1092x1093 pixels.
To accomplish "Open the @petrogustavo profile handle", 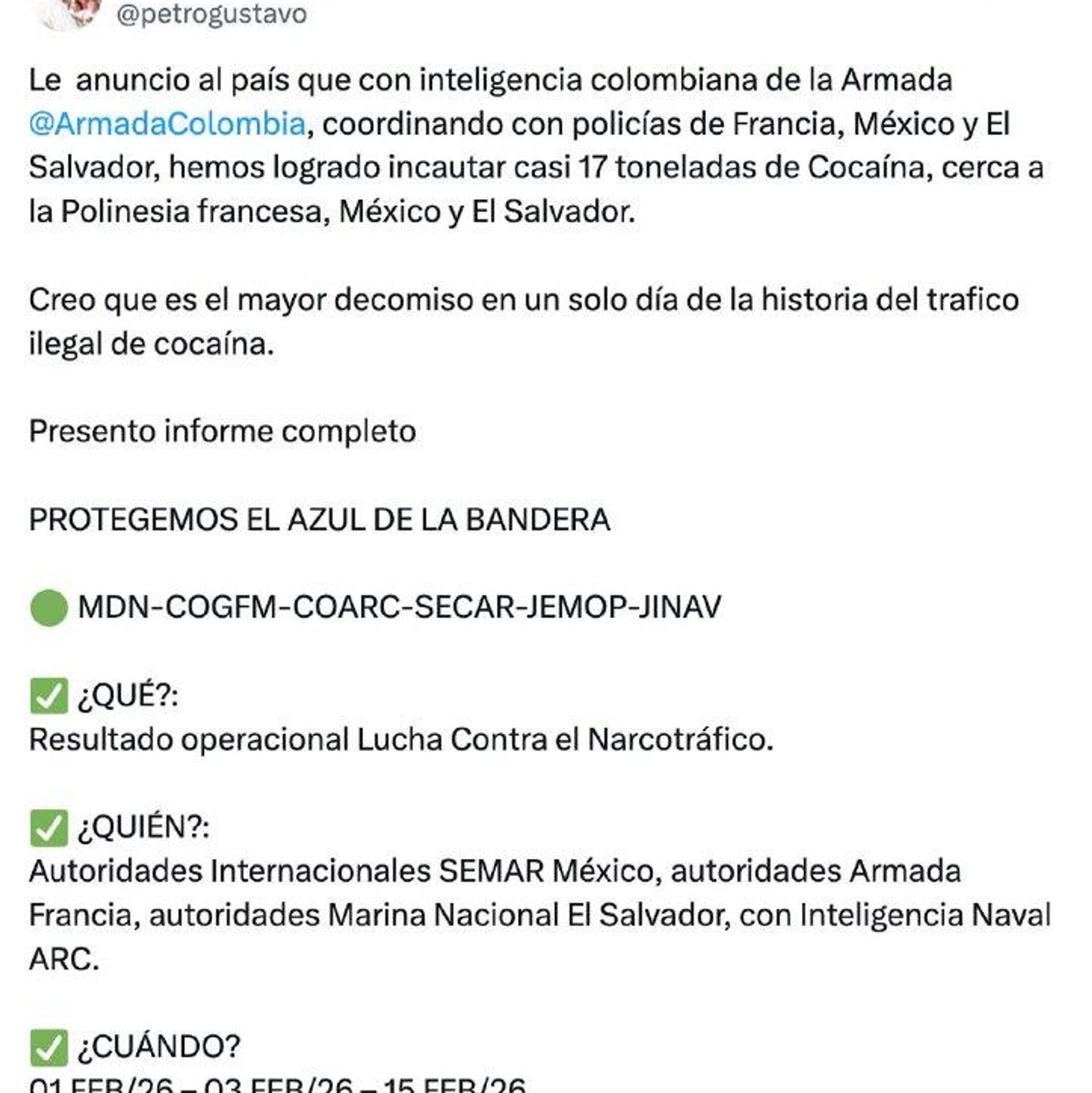I will pyautogui.click(x=211, y=14).
